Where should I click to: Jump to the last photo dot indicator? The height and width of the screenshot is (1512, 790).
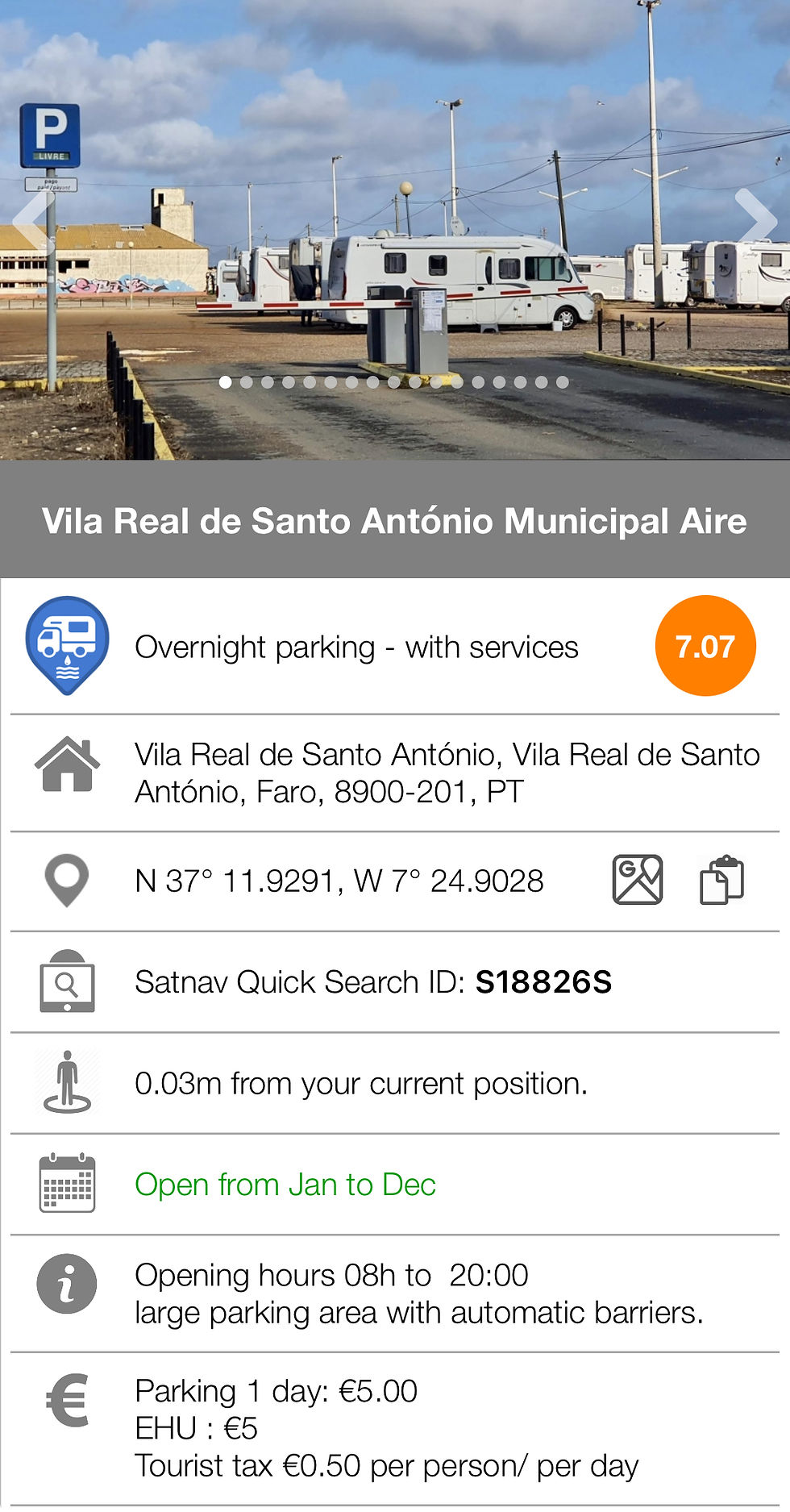563,382
